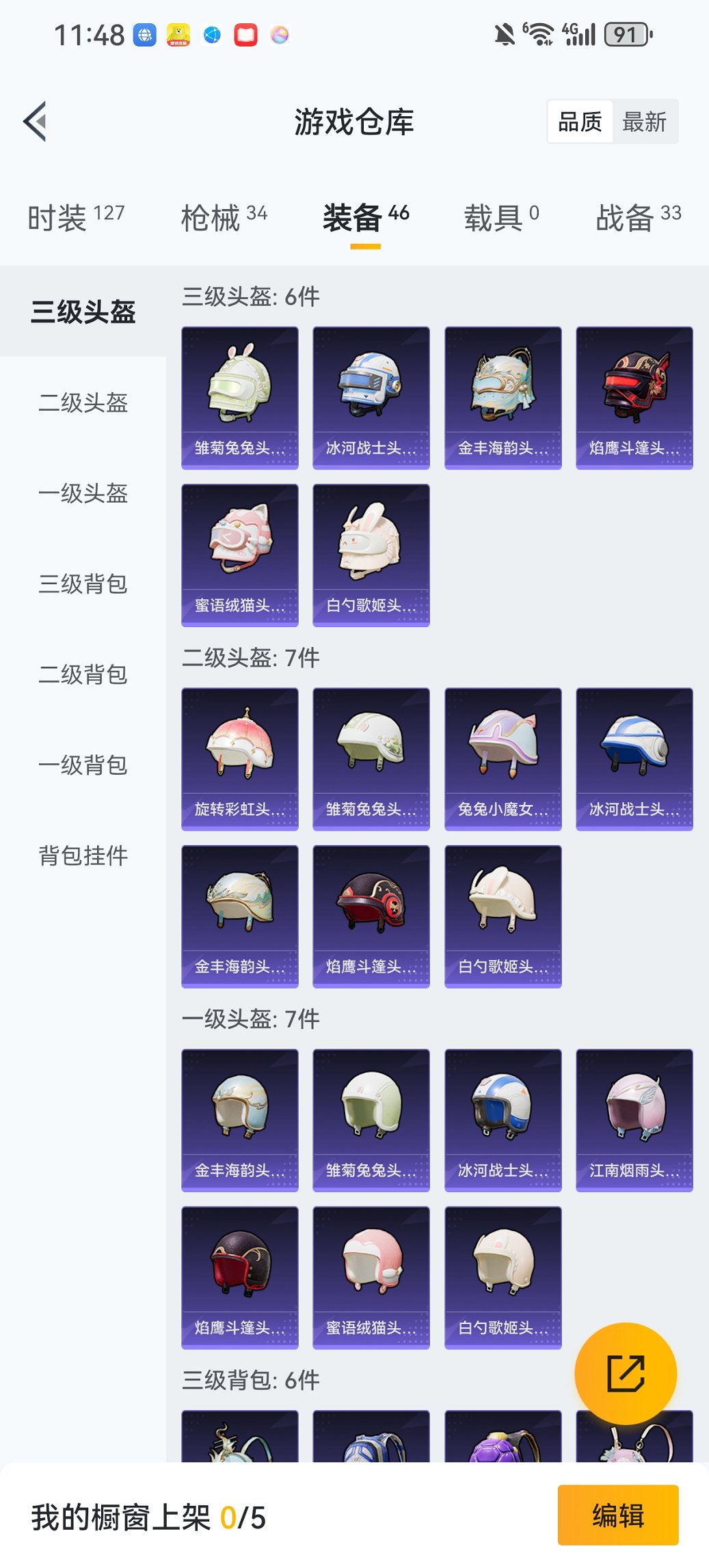This screenshot has height=1568, width=709.
Task: Open the yellow share floating action button
Action: point(626,1372)
